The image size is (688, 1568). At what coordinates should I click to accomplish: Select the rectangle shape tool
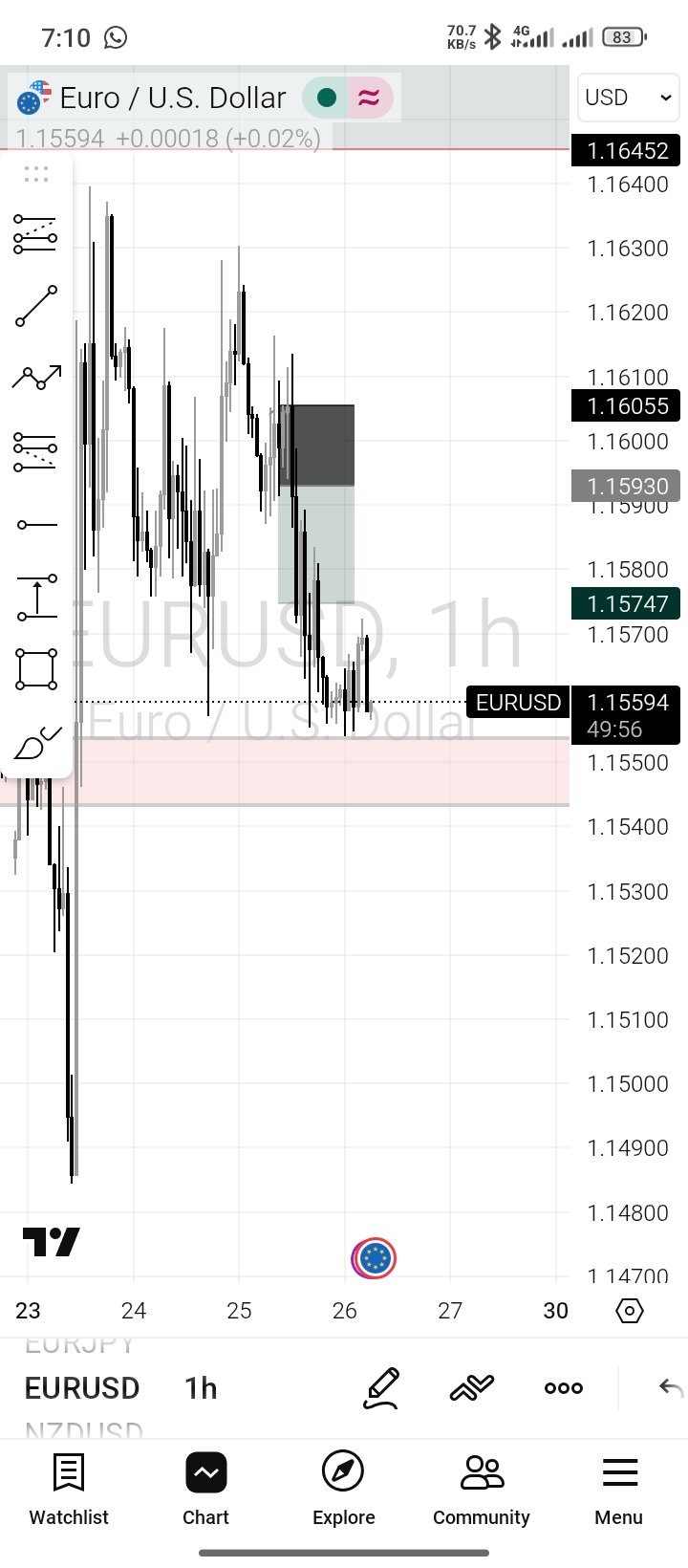coord(36,669)
